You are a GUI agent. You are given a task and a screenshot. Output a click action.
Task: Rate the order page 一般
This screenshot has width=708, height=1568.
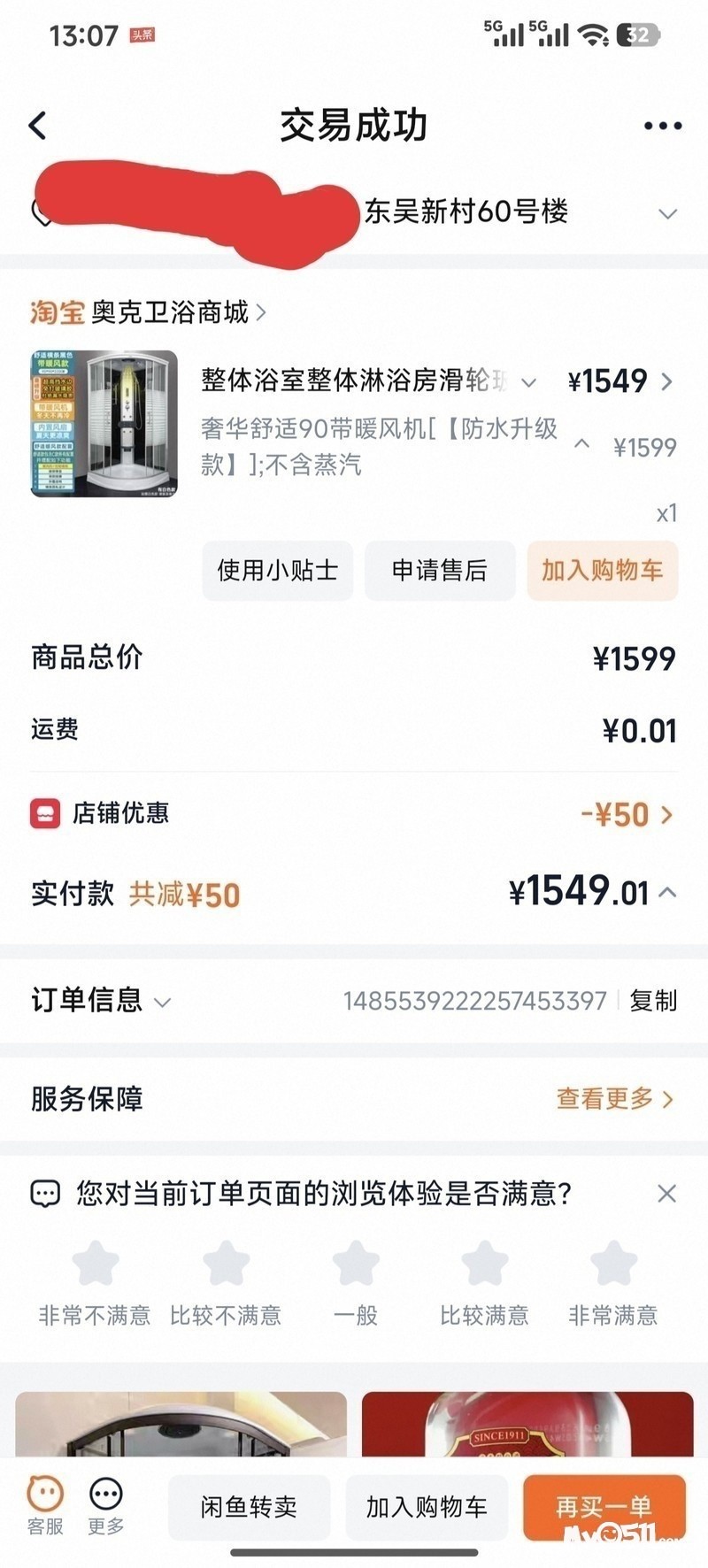tap(356, 1264)
